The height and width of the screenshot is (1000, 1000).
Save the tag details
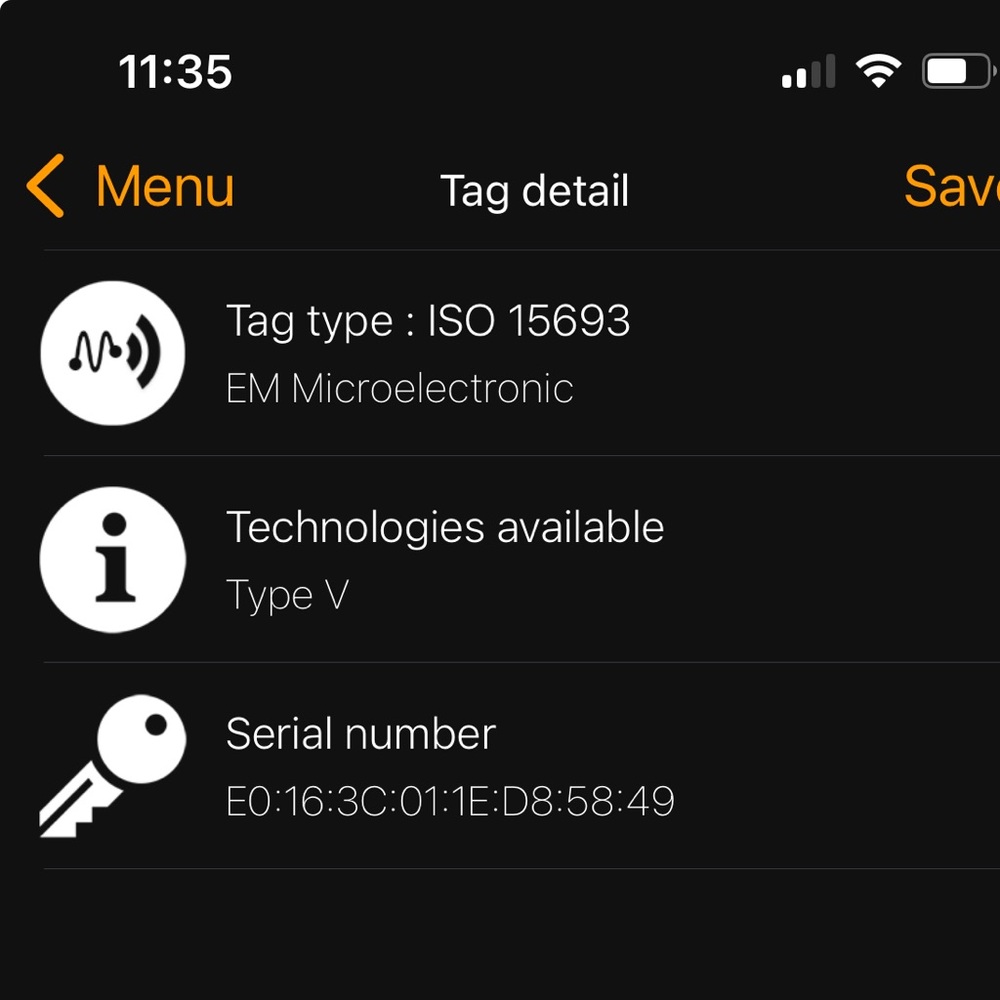(950, 187)
